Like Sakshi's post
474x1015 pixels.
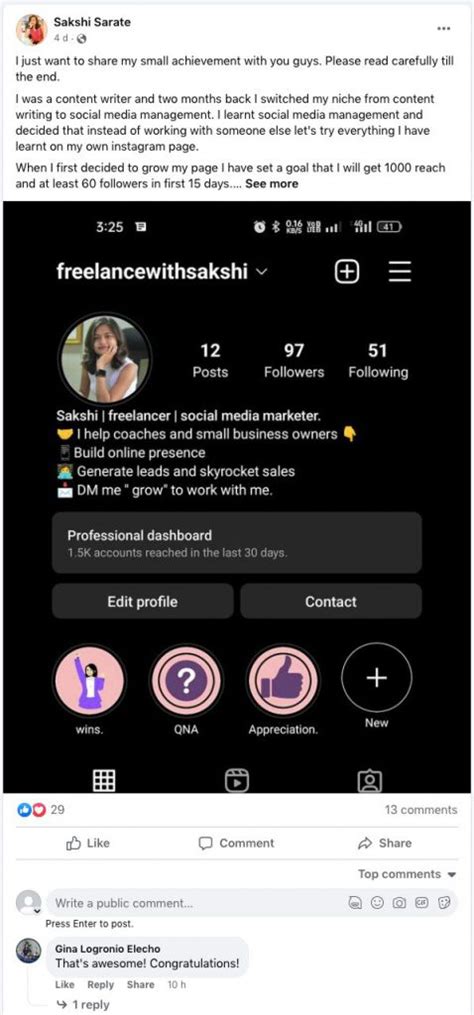88,843
